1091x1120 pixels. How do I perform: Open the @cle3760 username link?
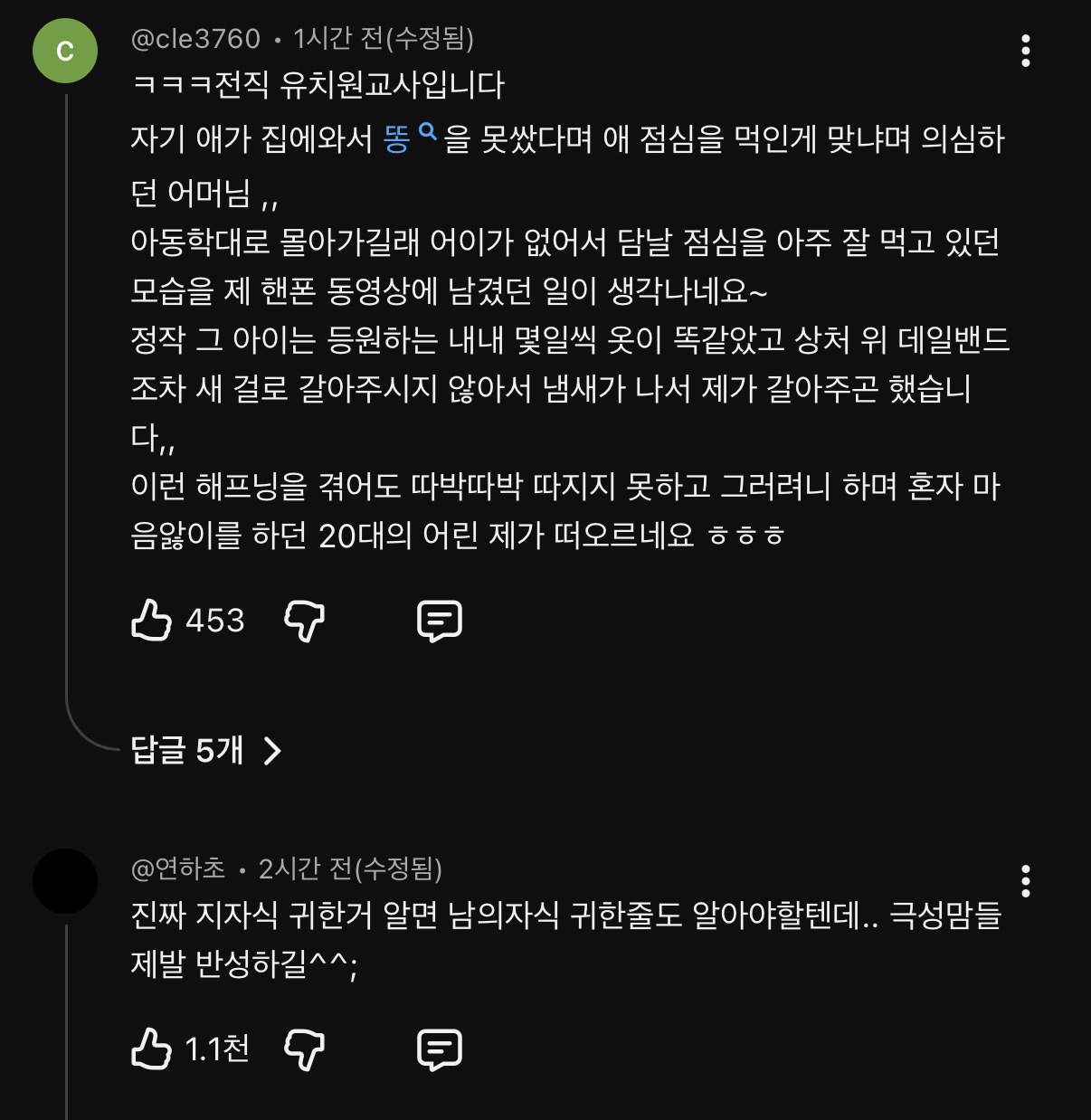[x=195, y=39]
